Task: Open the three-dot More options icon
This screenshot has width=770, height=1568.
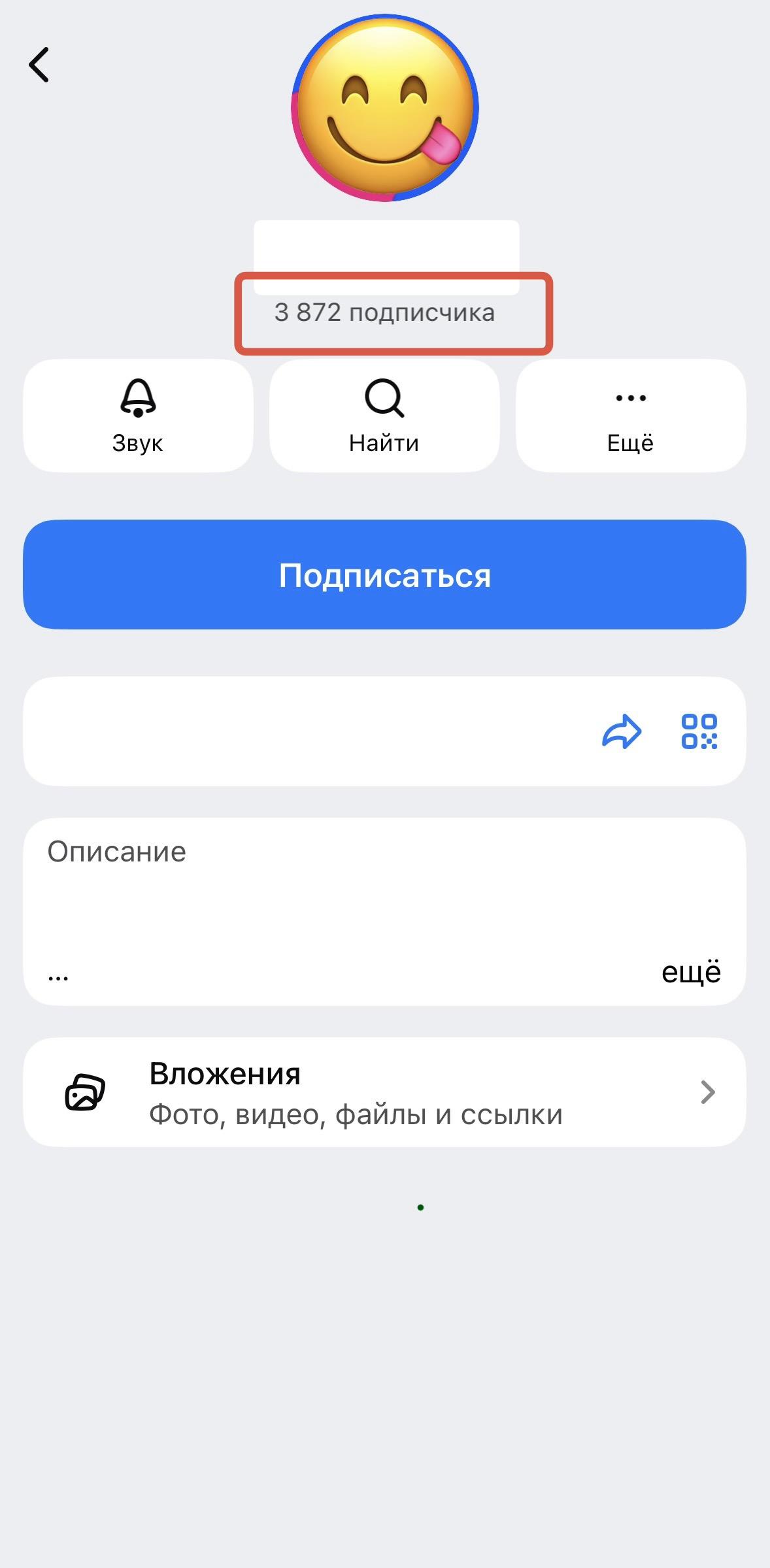Action: click(631, 397)
